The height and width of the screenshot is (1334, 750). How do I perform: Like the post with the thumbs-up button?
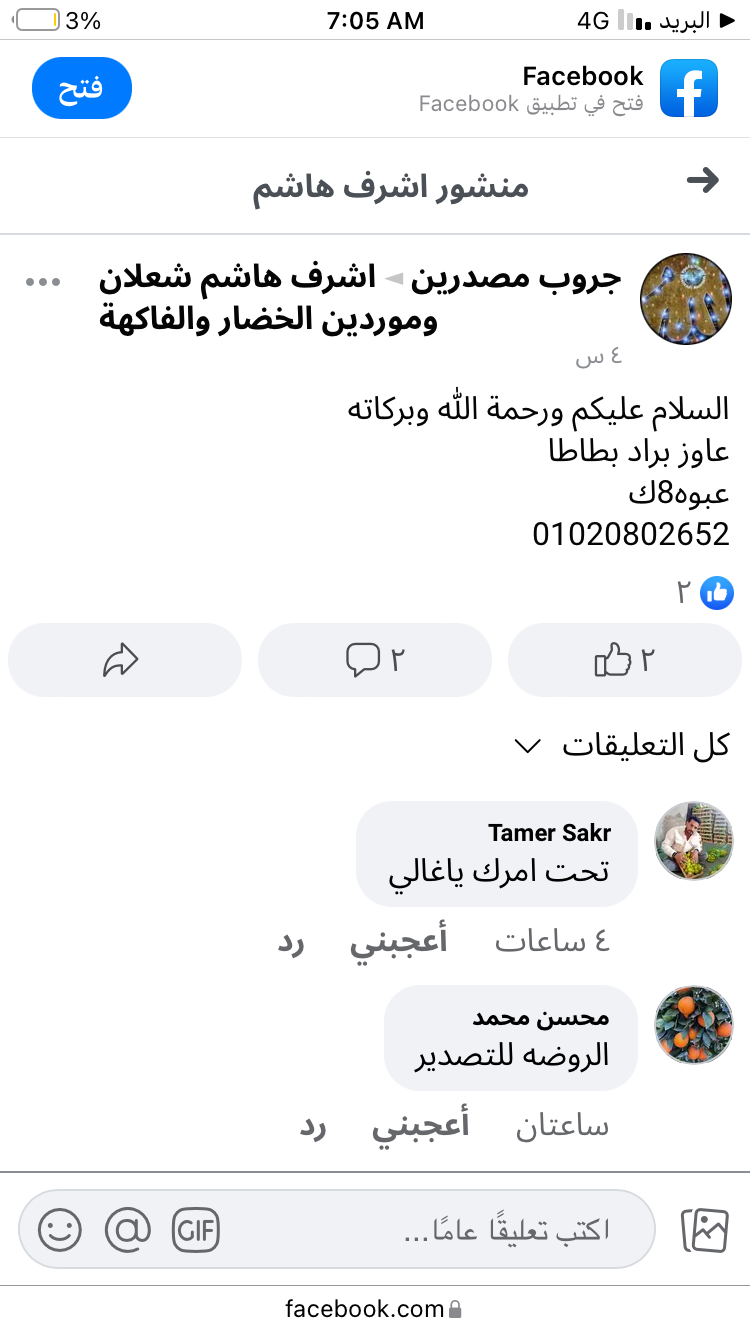(x=625, y=660)
